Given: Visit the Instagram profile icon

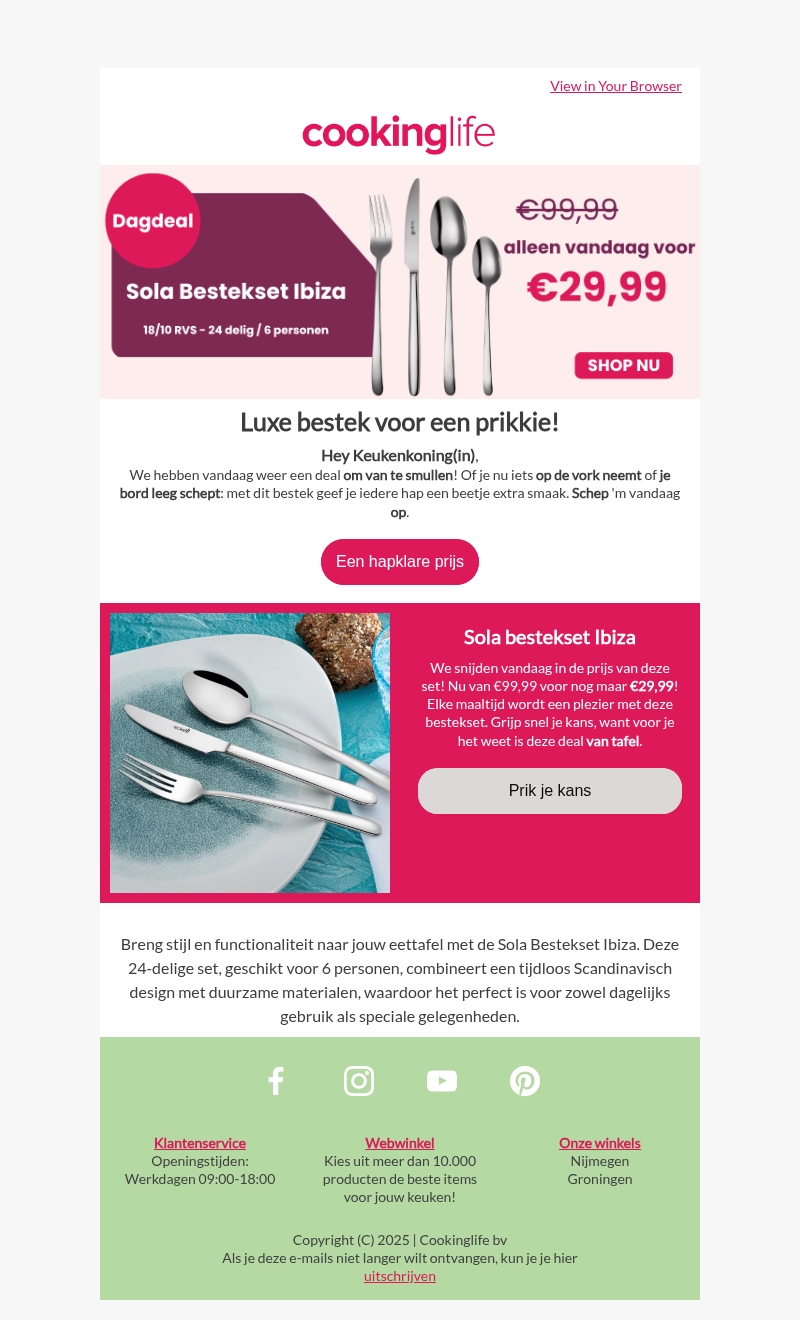Looking at the screenshot, I should pyautogui.click(x=359, y=1081).
